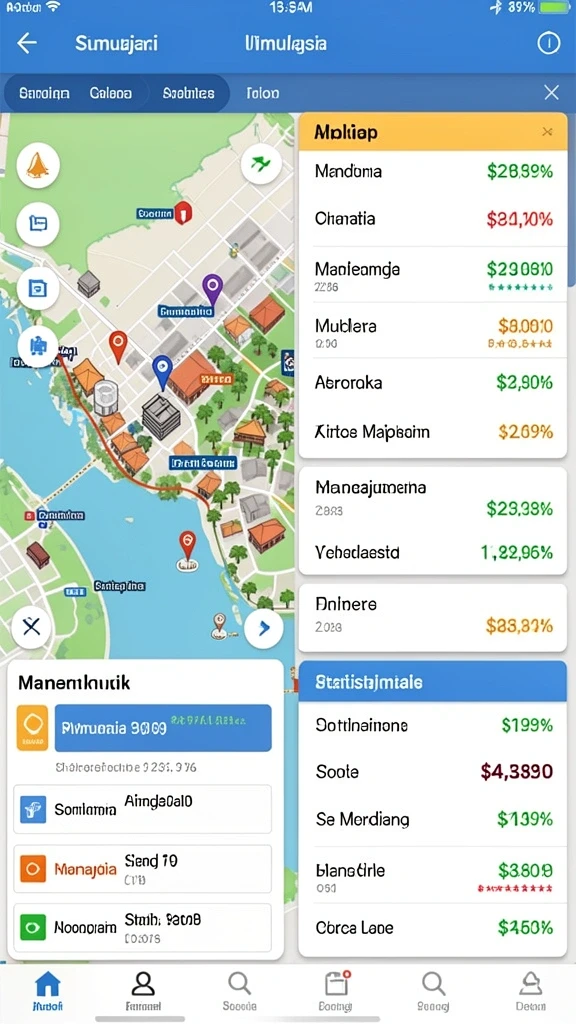Viewport: 576px width, 1024px height.
Task: Open the profile tab in bottom bar
Action: 143,991
